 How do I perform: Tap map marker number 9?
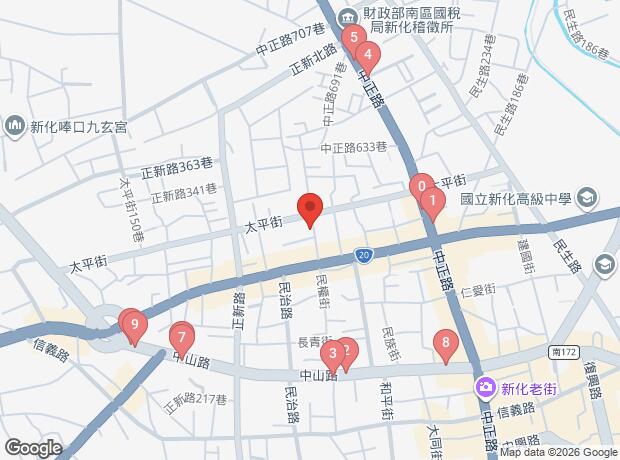(x=132, y=324)
